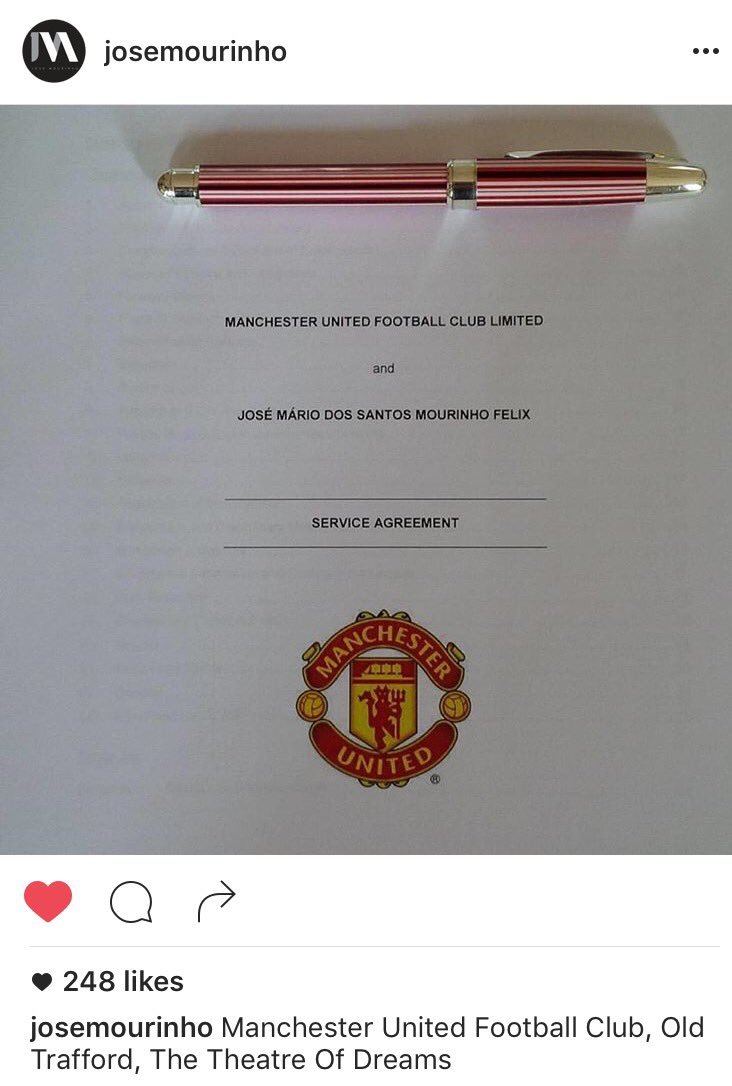Share this post via the arrow icon
Viewport: 732px width, 1086px height.
point(216,901)
